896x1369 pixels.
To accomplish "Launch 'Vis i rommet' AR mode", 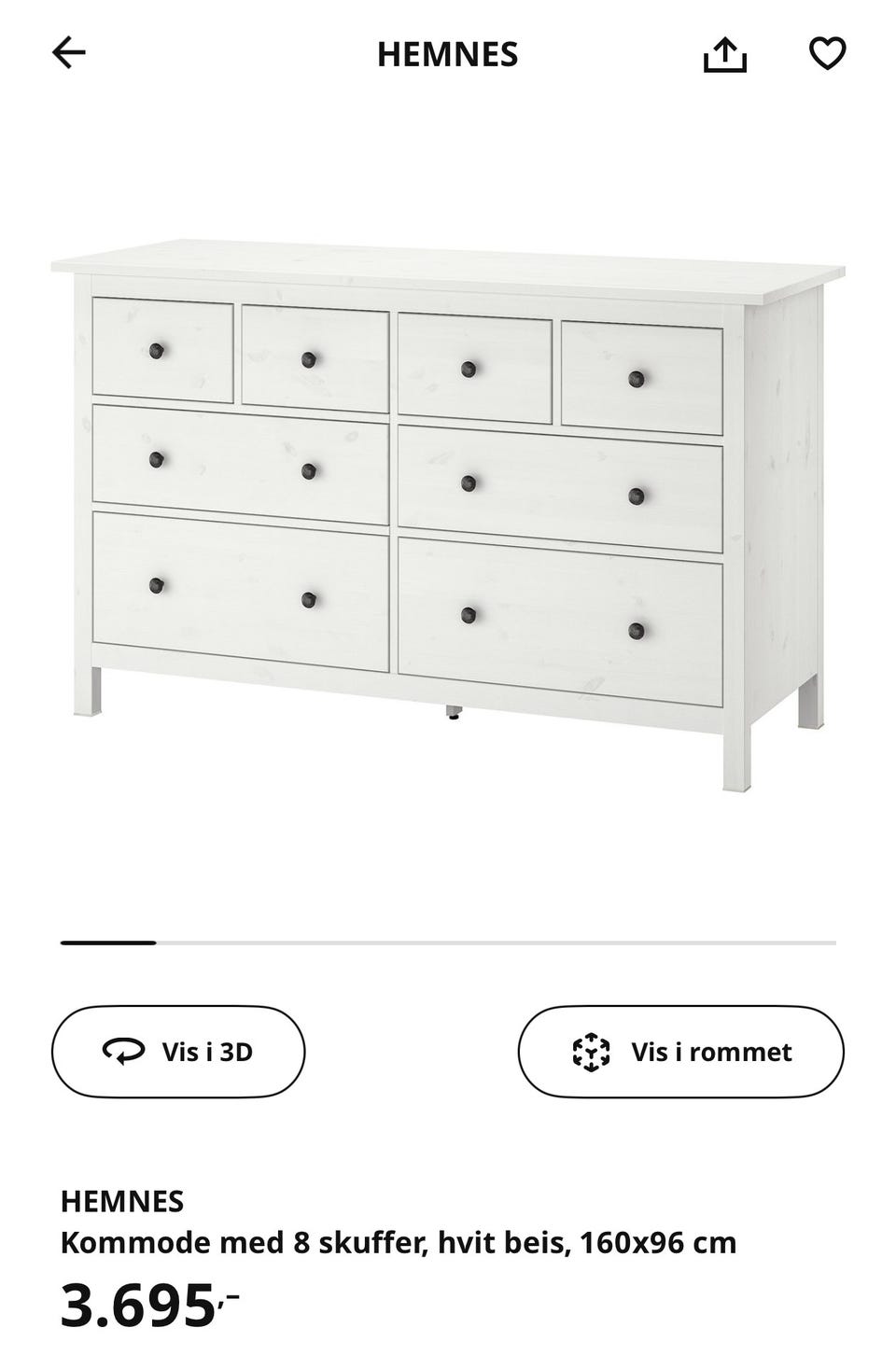I will tap(680, 1052).
